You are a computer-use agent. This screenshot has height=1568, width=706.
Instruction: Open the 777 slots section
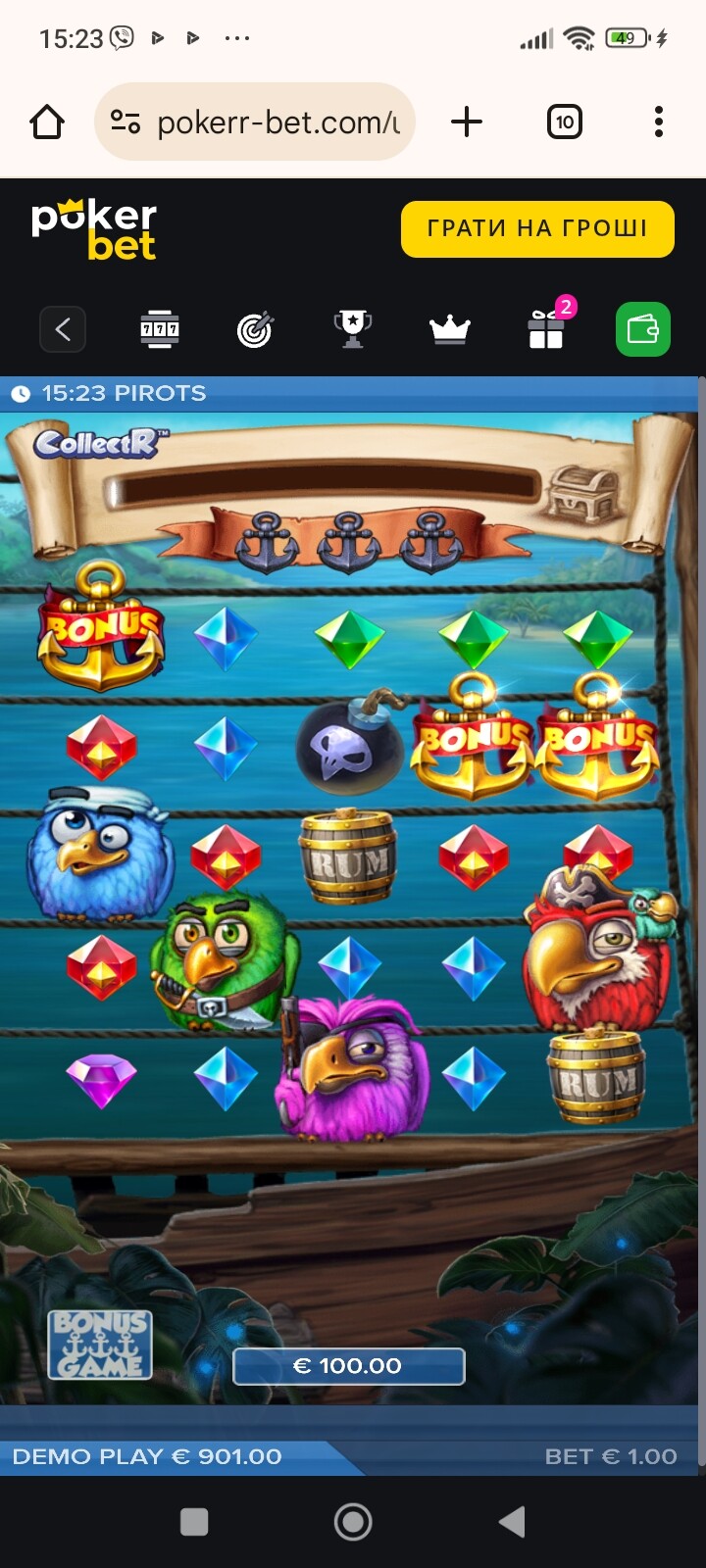(160, 329)
